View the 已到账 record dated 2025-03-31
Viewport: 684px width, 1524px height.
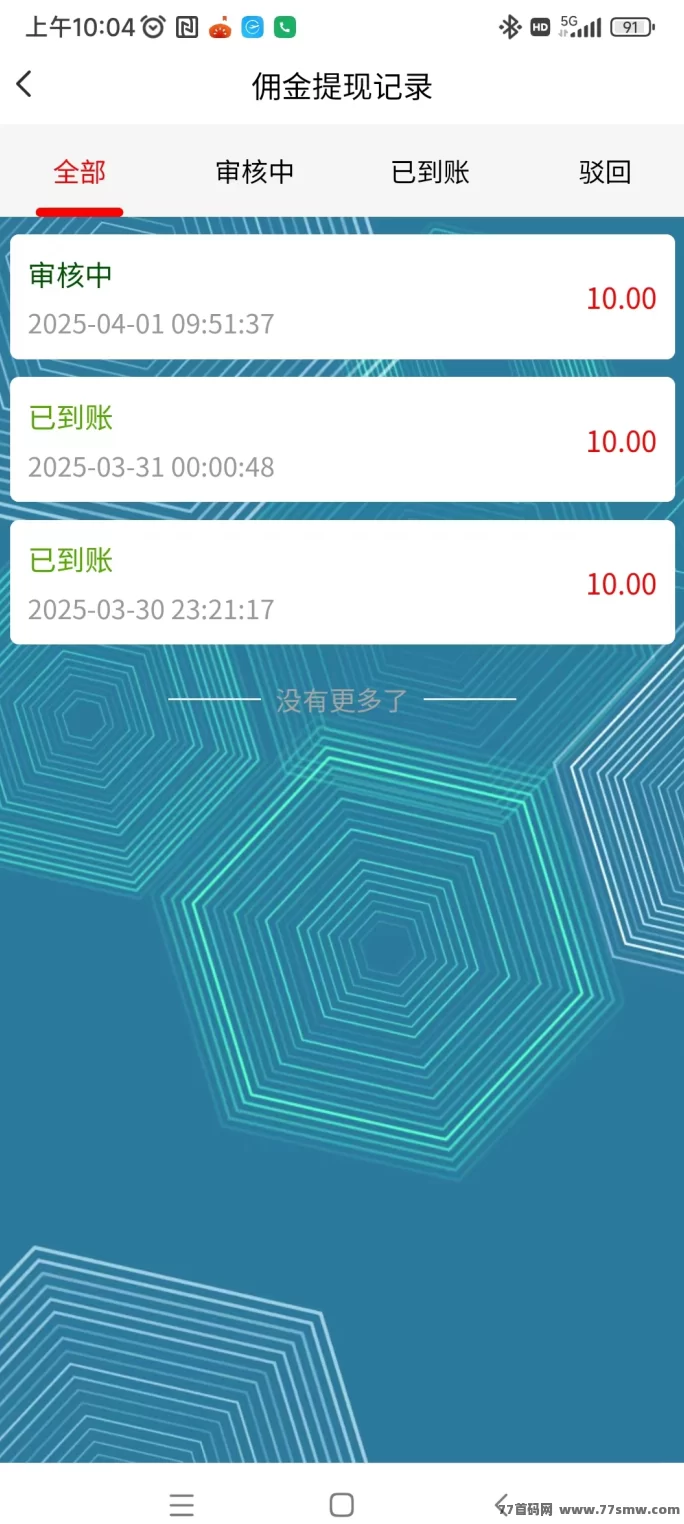coord(342,440)
